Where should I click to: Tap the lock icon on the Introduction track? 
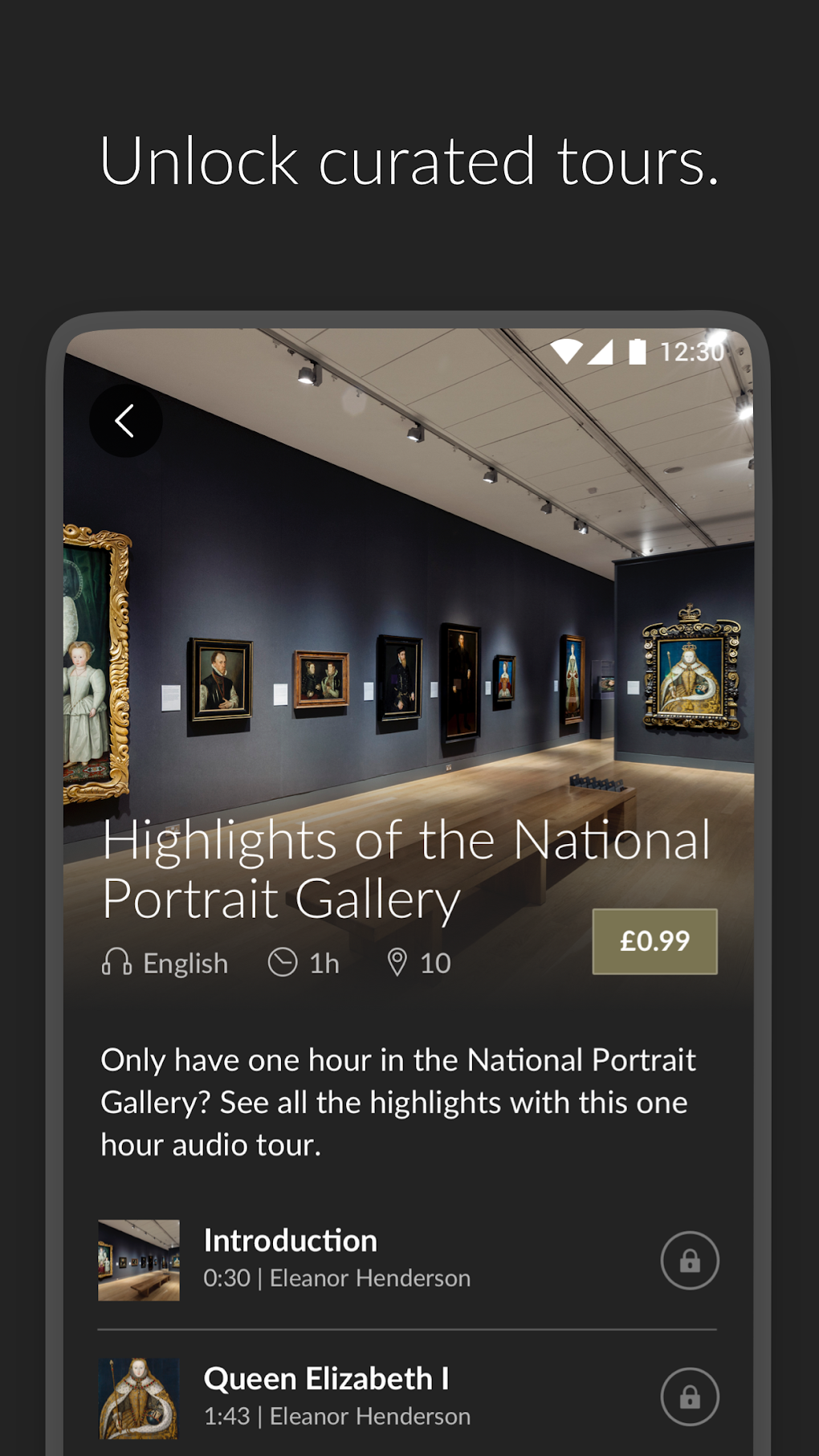690,1260
